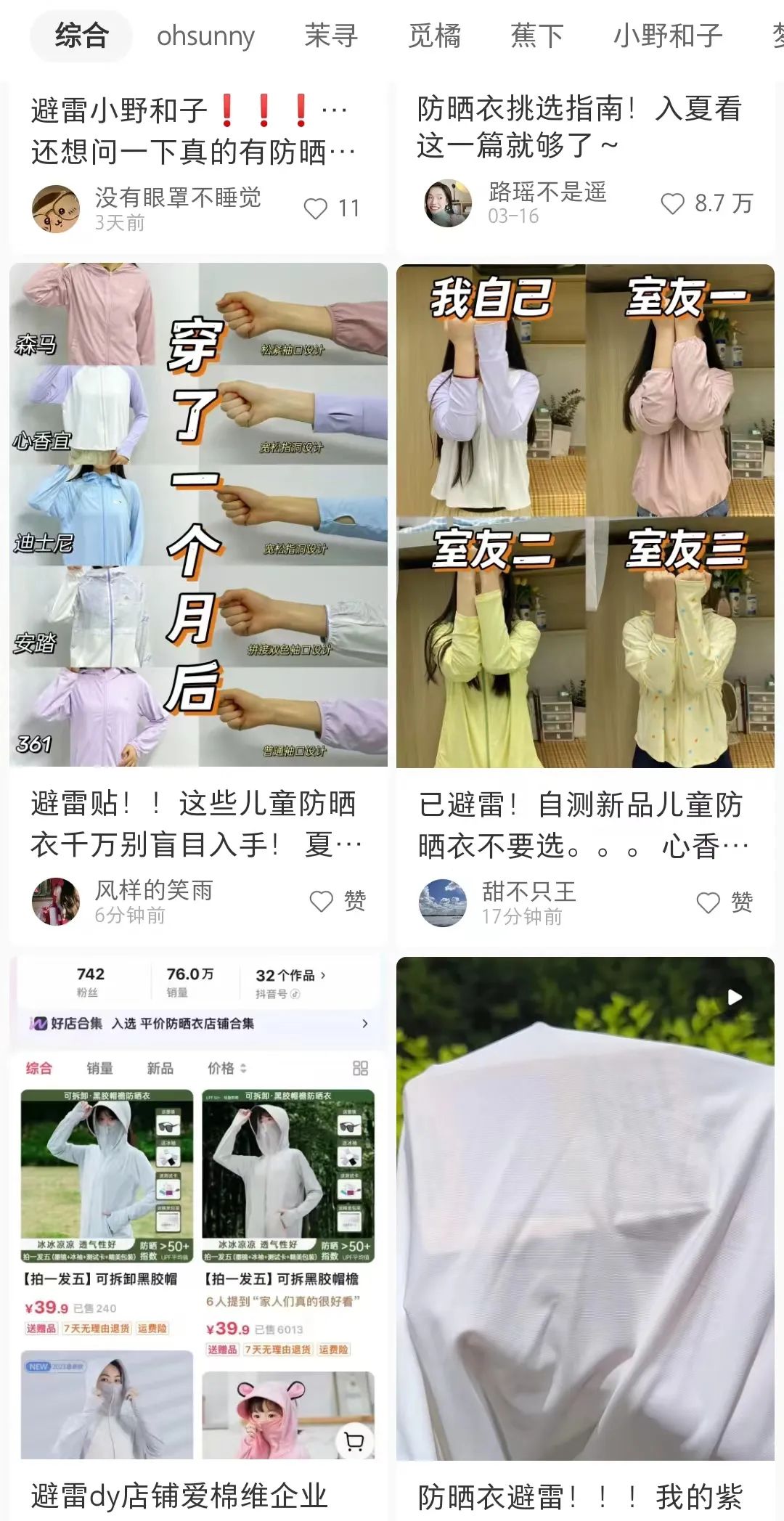Open the 防晒衣挑选指南 post title
The height and width of the screenshot is (1521, 784).
click(x=579, y=127)
